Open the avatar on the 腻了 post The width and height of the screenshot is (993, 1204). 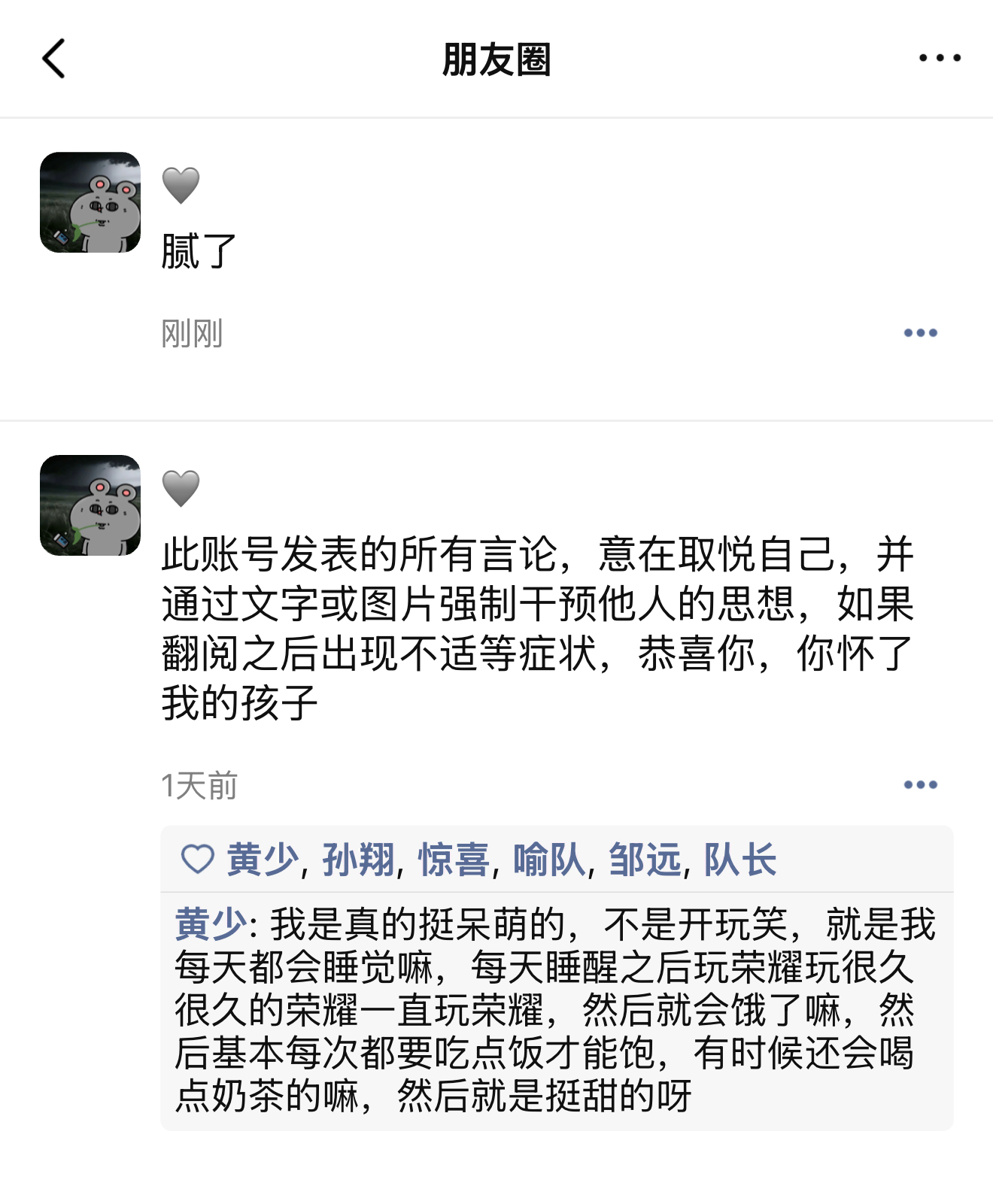[90, 202]
